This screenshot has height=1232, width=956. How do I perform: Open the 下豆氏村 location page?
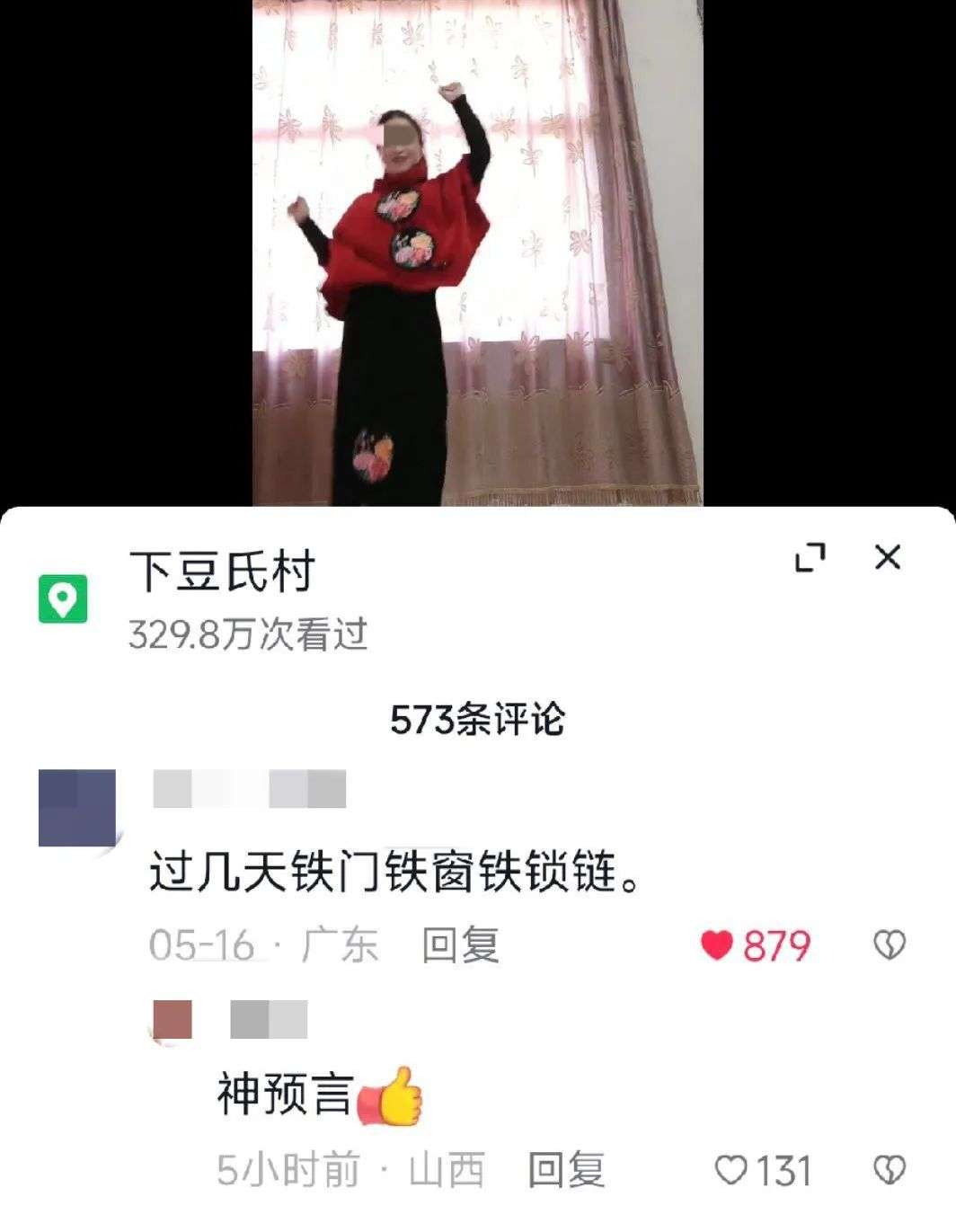click(x=223, y=572)
